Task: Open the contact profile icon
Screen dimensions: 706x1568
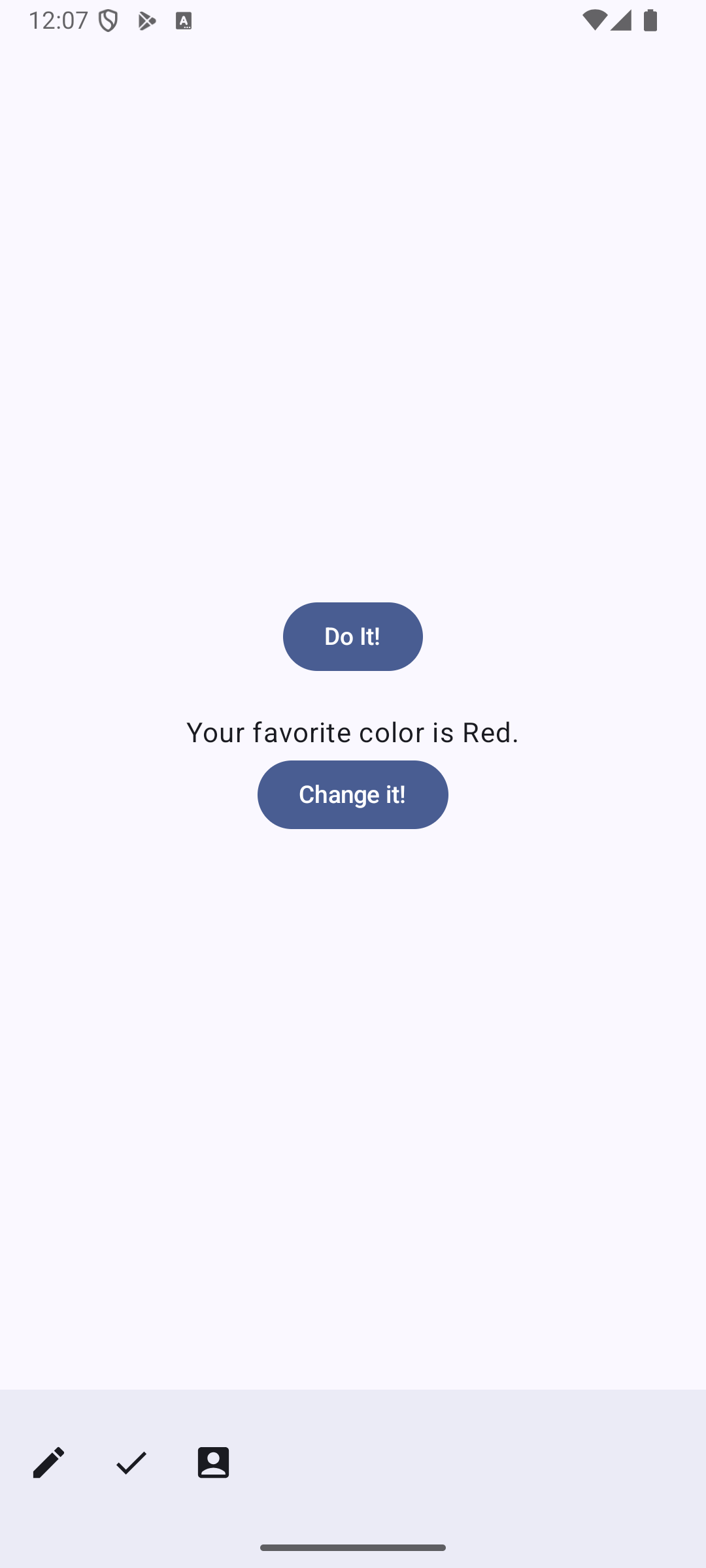Action: pos(214,1462)
